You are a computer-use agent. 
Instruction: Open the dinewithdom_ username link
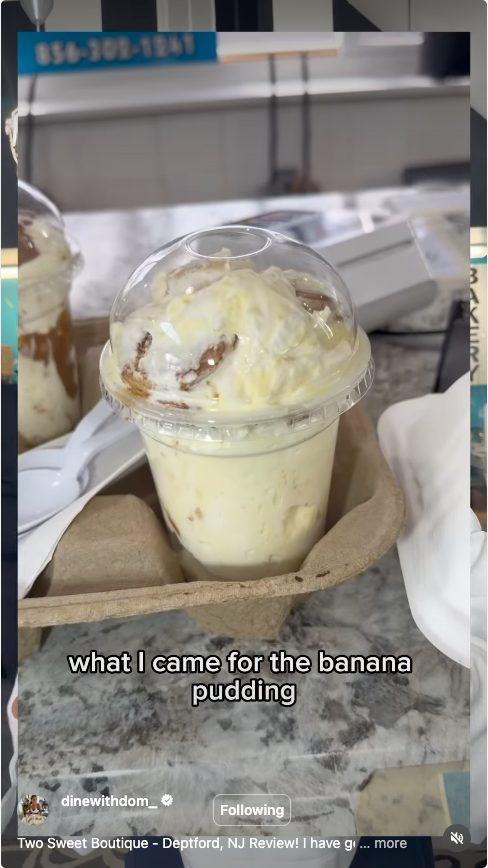click(x=108, y=800)
